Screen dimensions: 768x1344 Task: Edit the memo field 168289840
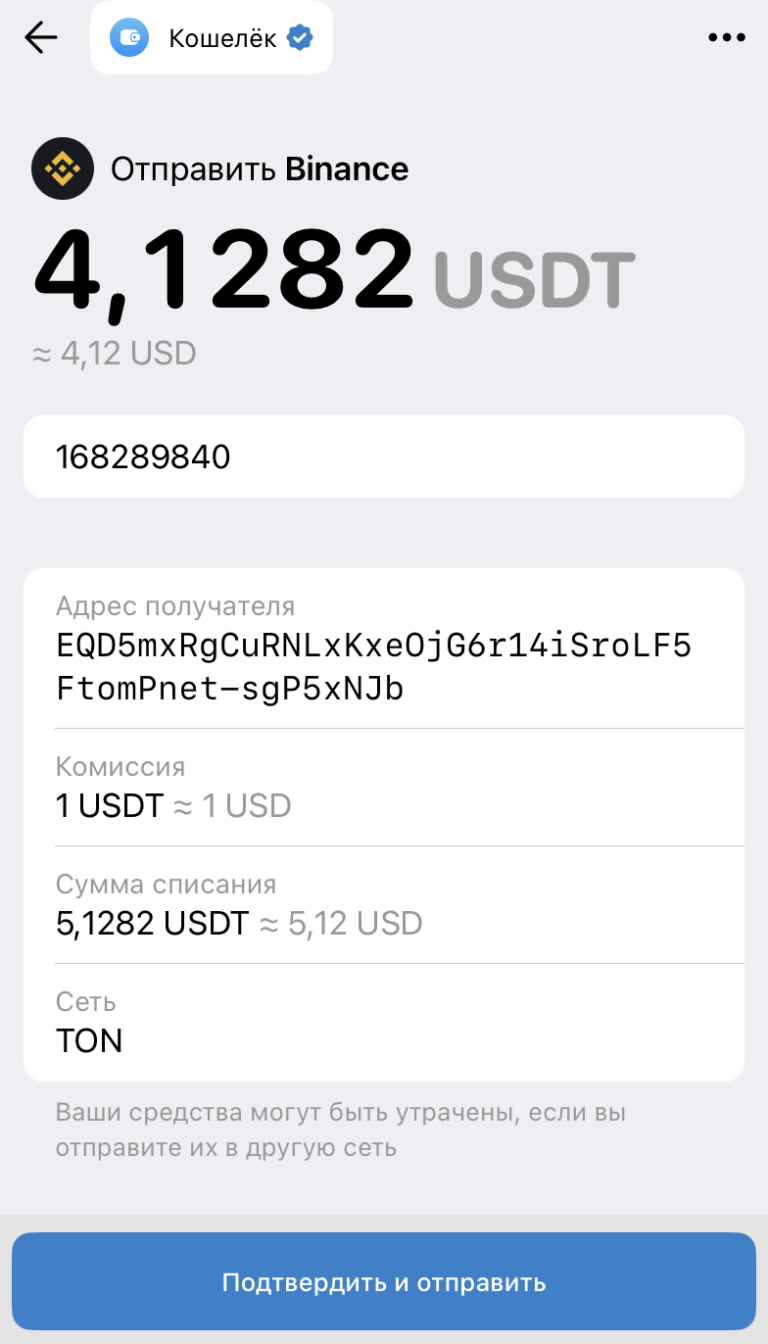pos(383,457)
